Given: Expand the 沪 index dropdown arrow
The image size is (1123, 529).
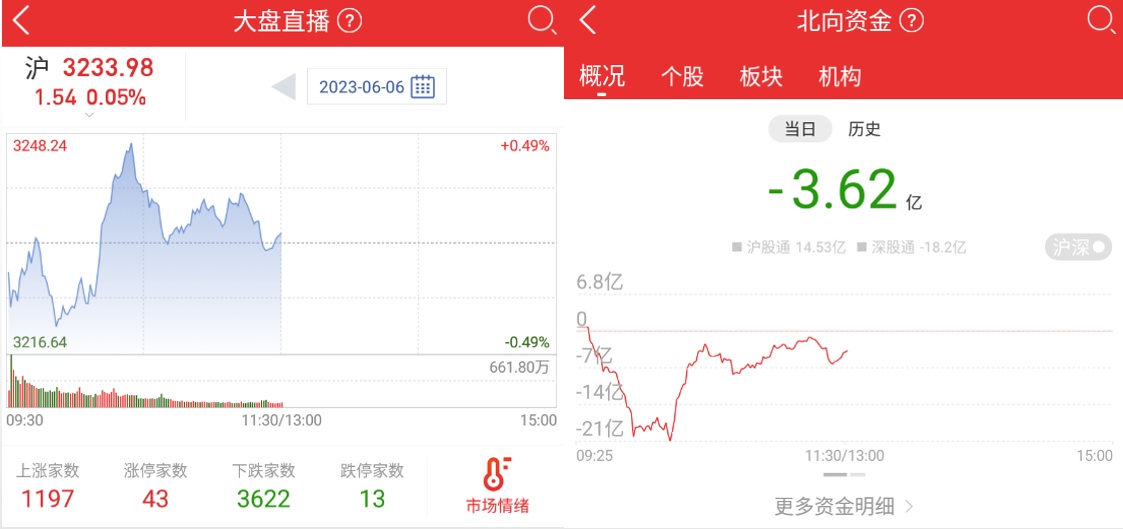Looking at the screenshot, I should [x=89, y=115].
